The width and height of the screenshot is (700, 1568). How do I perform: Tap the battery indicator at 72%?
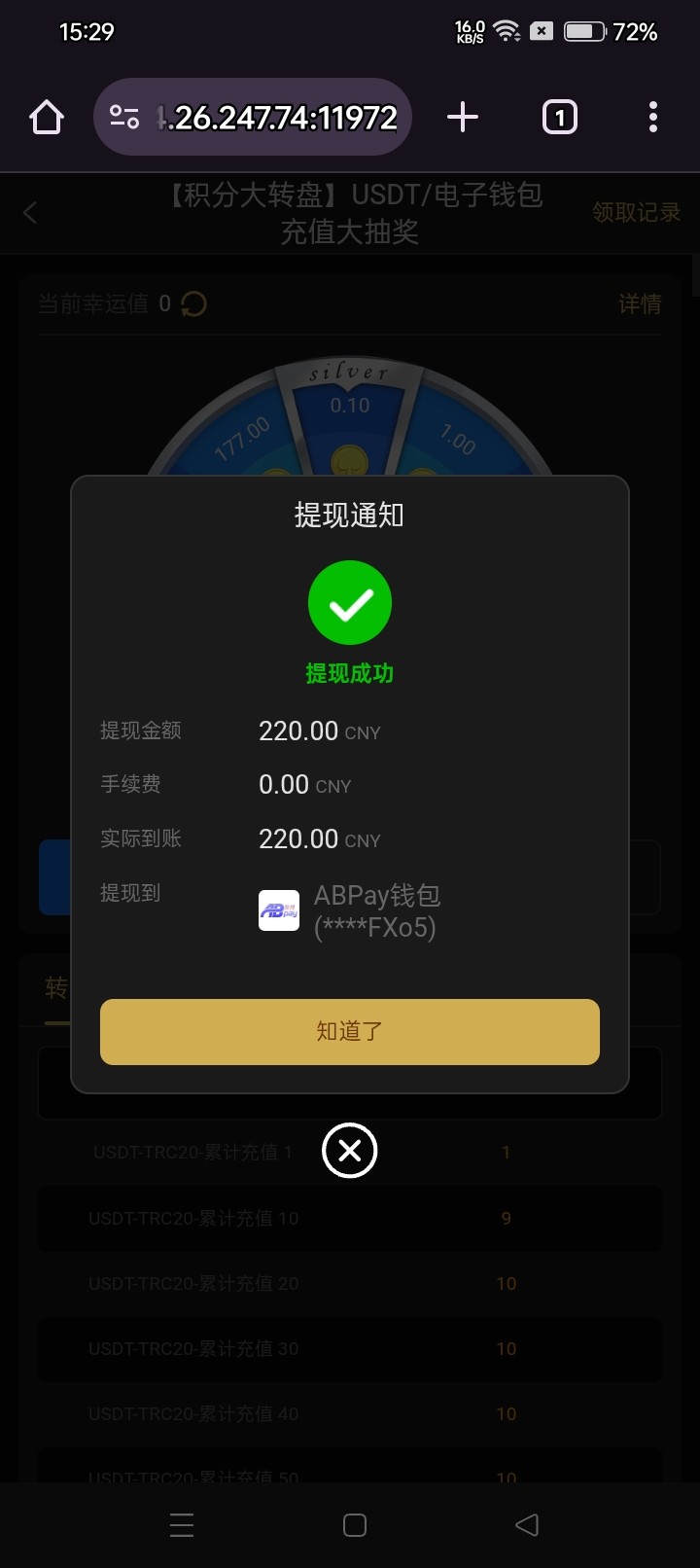[x=585, y=29]
